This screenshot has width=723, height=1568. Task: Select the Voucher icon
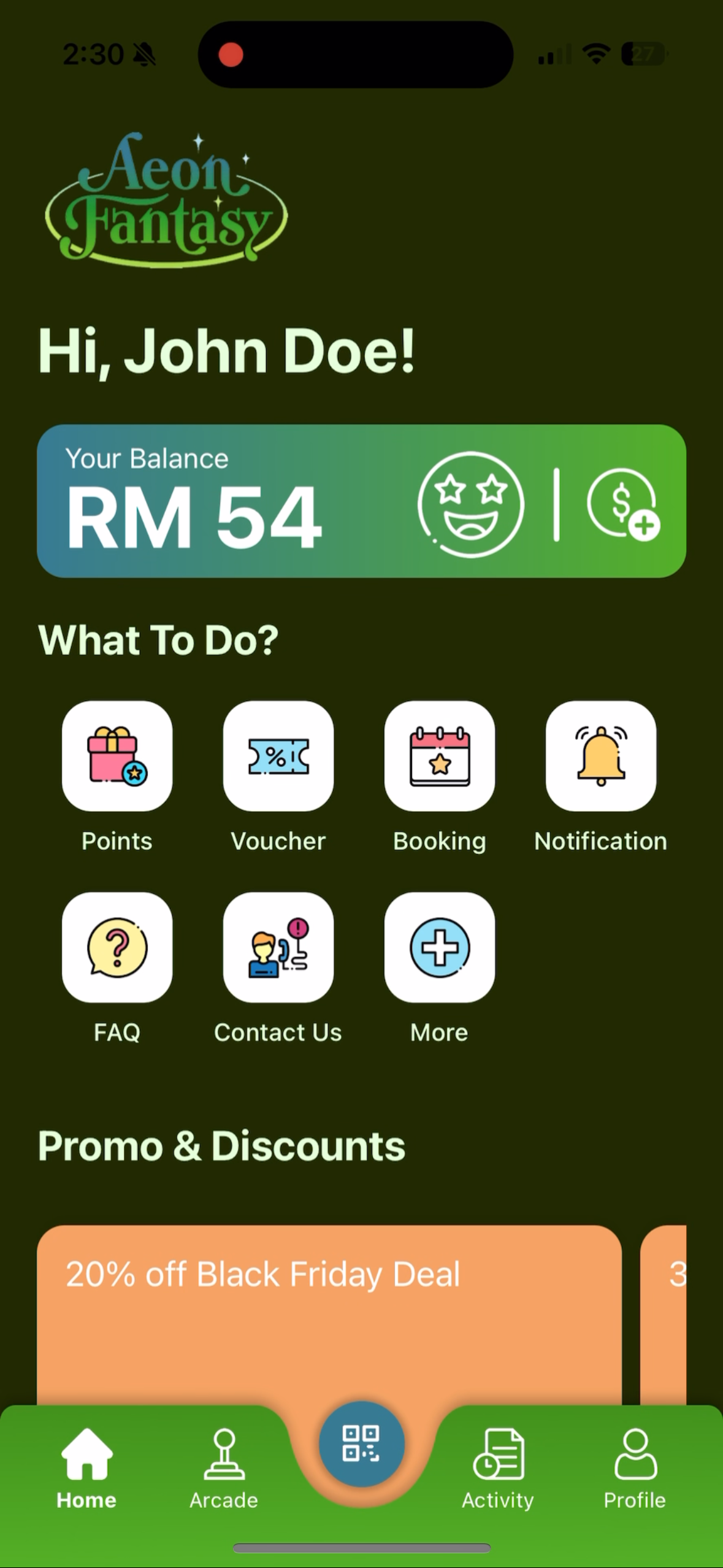click(278, 757)
